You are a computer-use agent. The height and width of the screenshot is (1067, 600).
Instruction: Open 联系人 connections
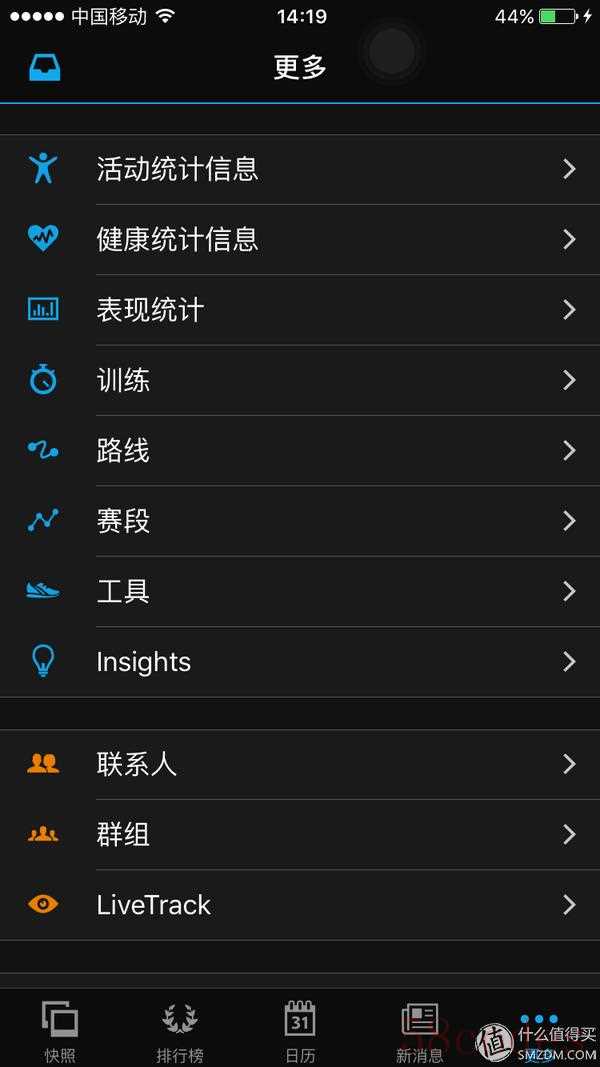coord(300,764)
